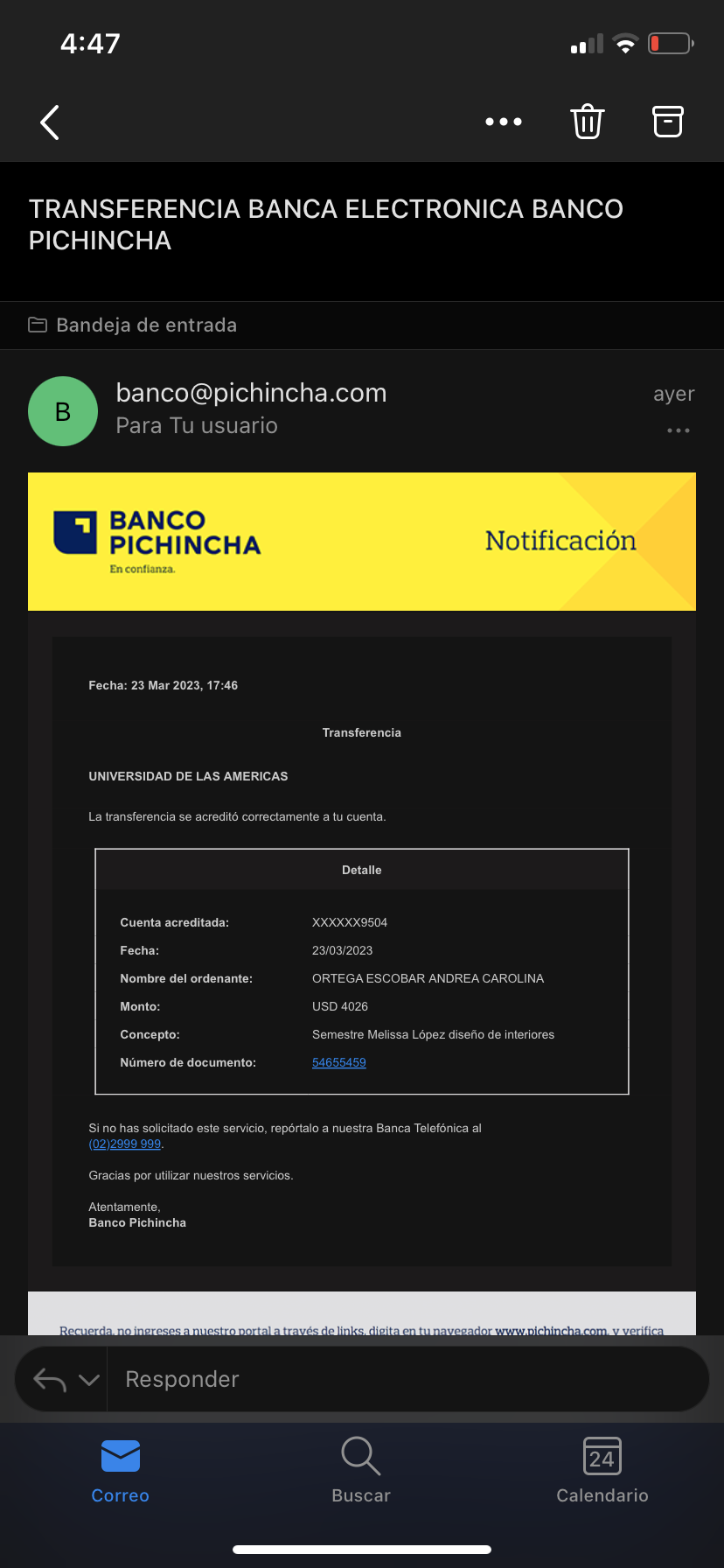Tap the Responder reply field
The height and width of the screenshot is (1568, 724).
[402, 1379]
